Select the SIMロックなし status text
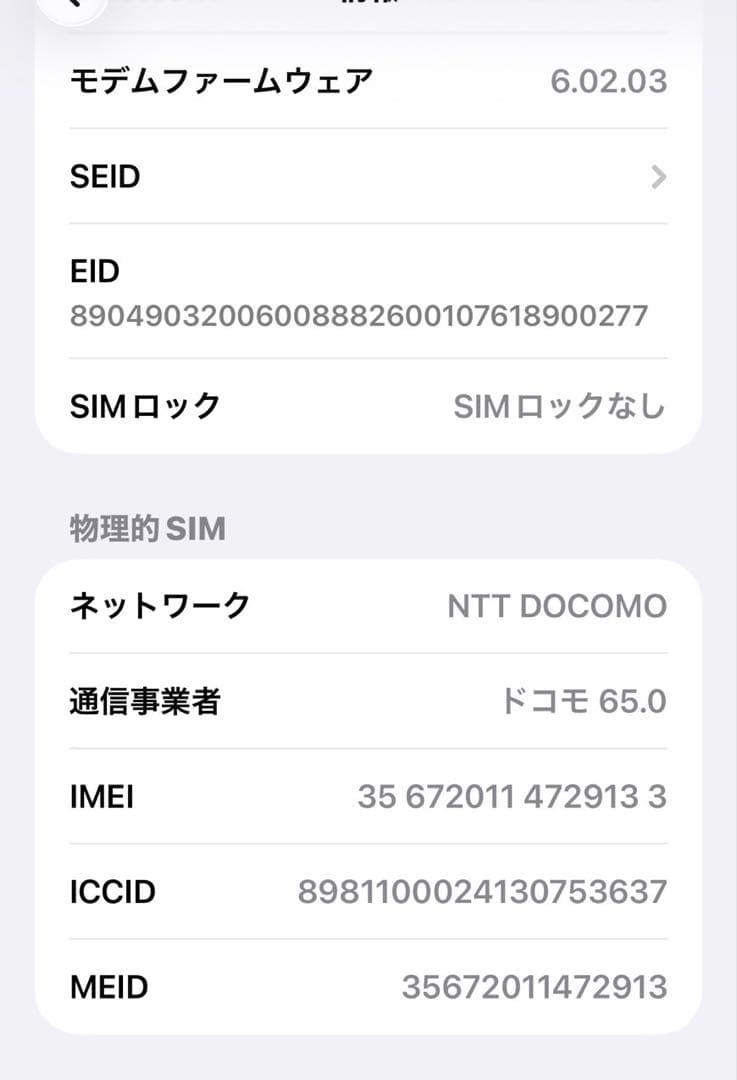The image size is (737, 1080). click(562, 403)
